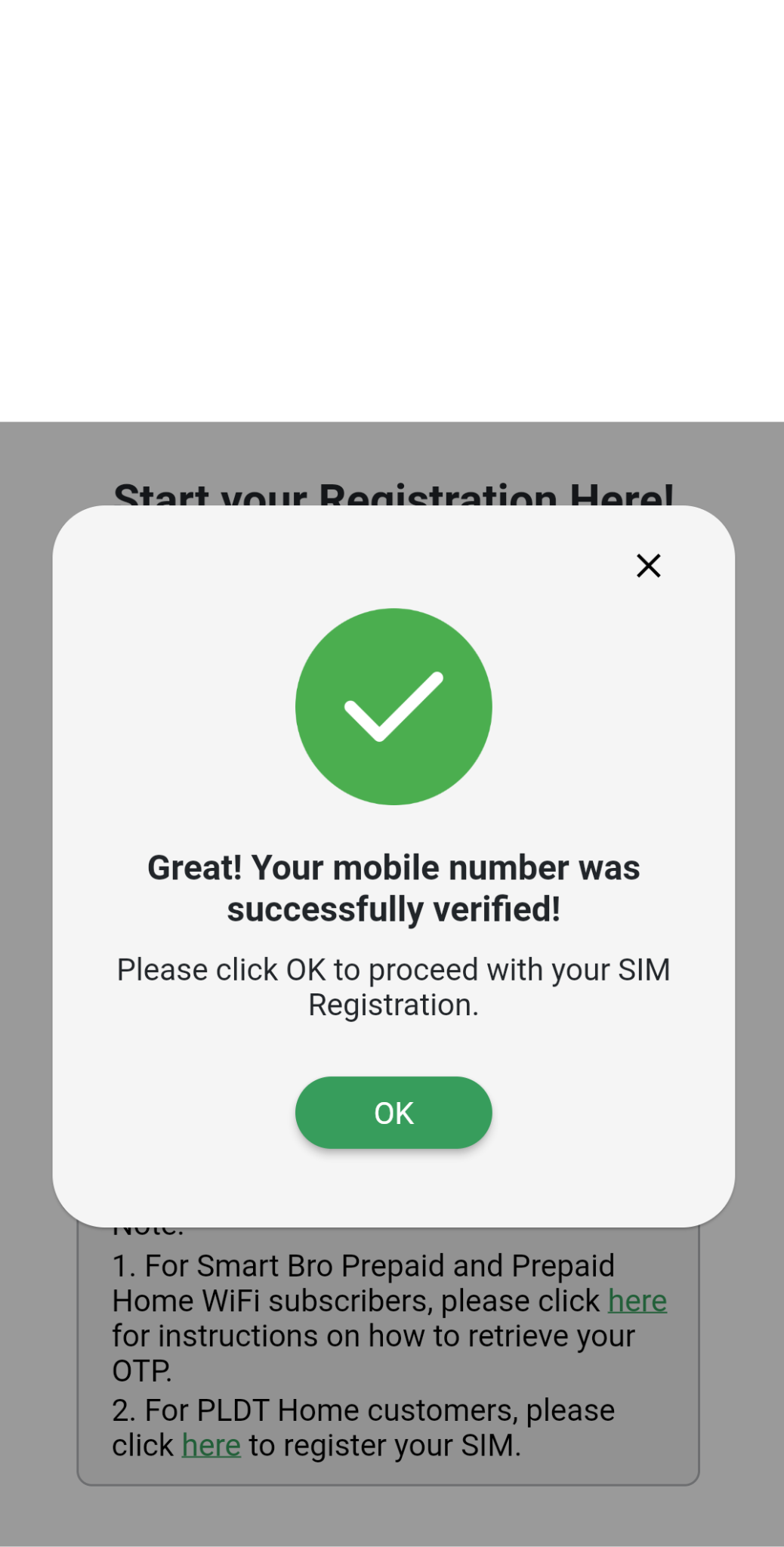Open the 'here' link for OTP instructions
Viewport: 784px width, 1547px height.
[637, 1302]
